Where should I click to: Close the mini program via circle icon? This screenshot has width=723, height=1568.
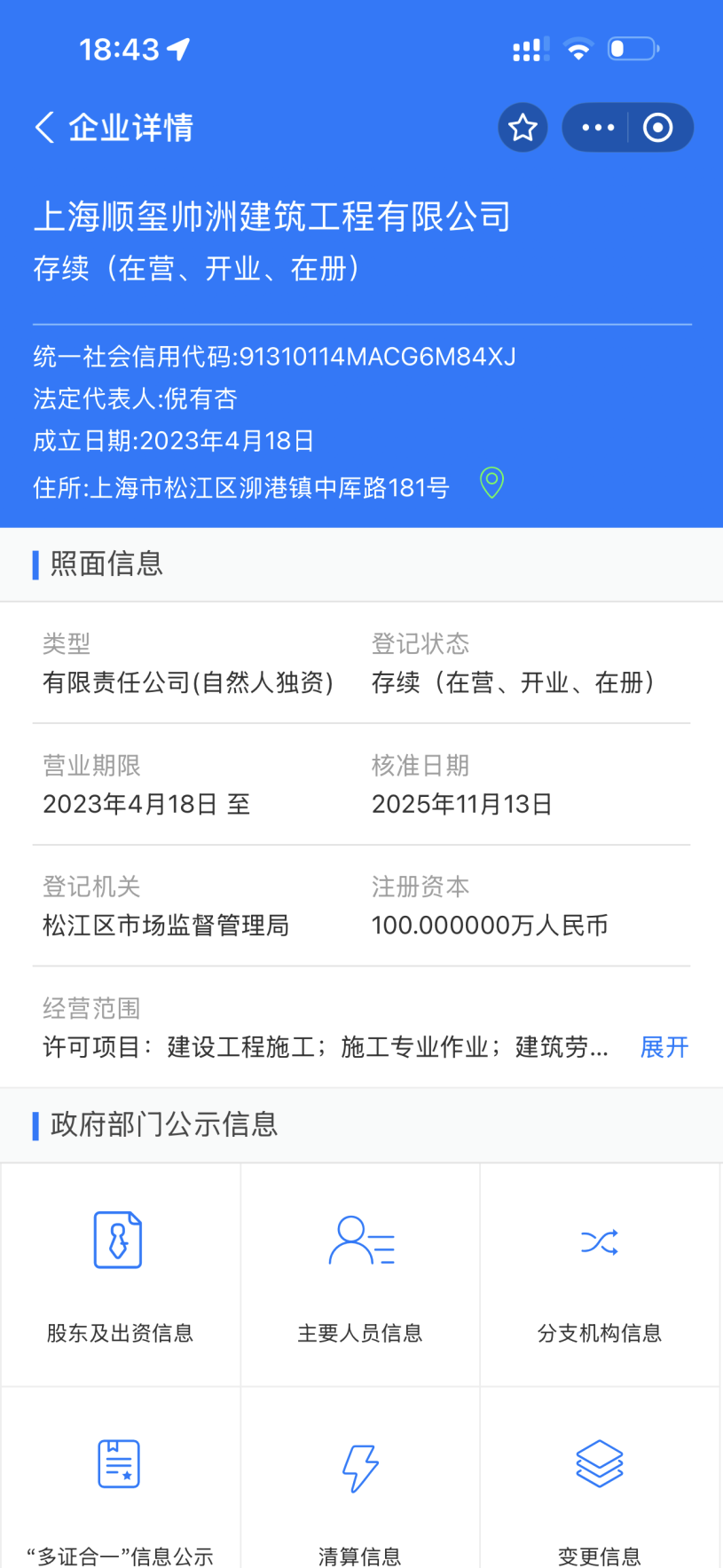click(657, 128)
